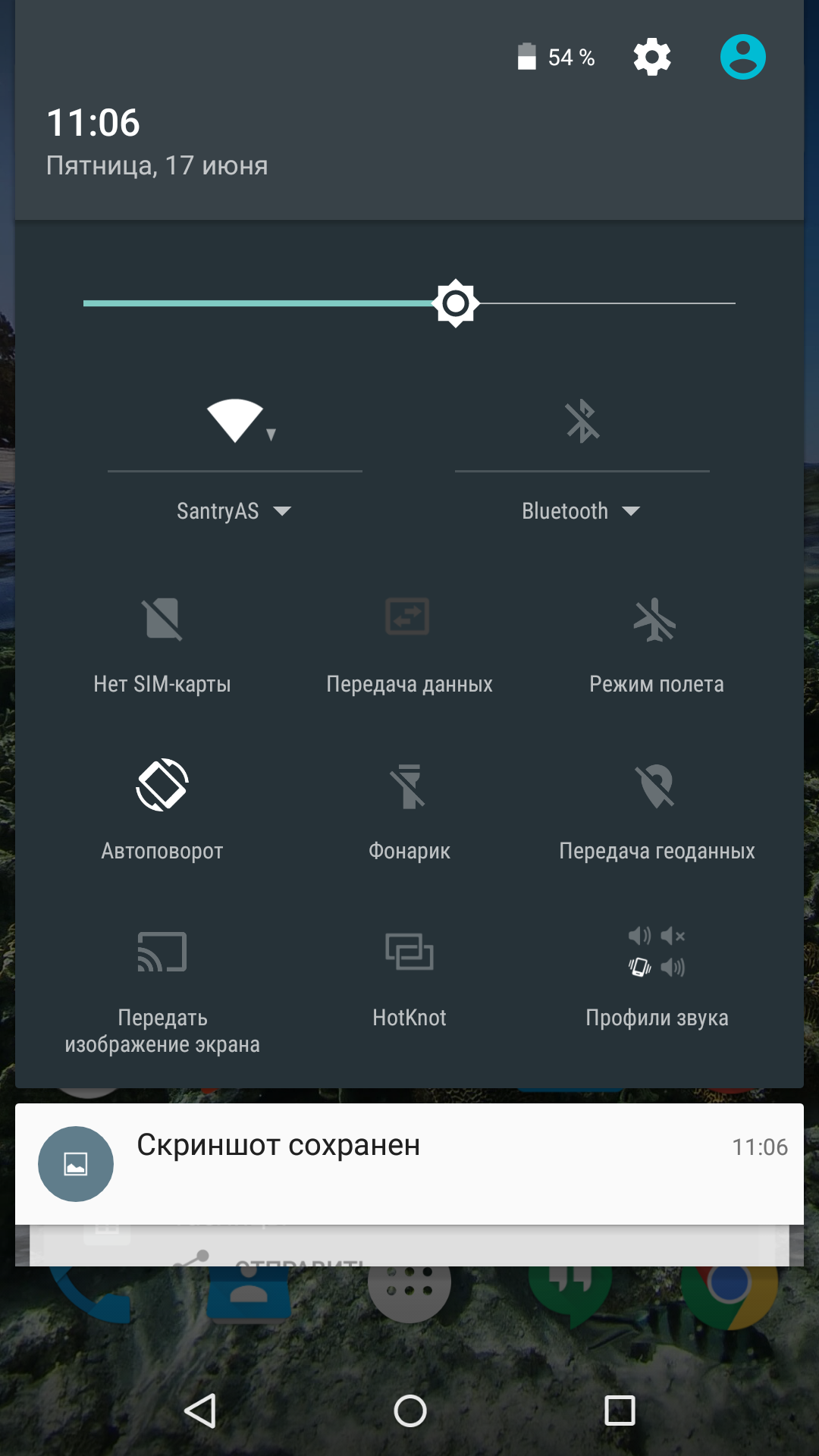This screenshot has height=1456, width=819.
Task: Toggle Wi-Fi with the Wi-Fi icon
Action: point(235,420)
